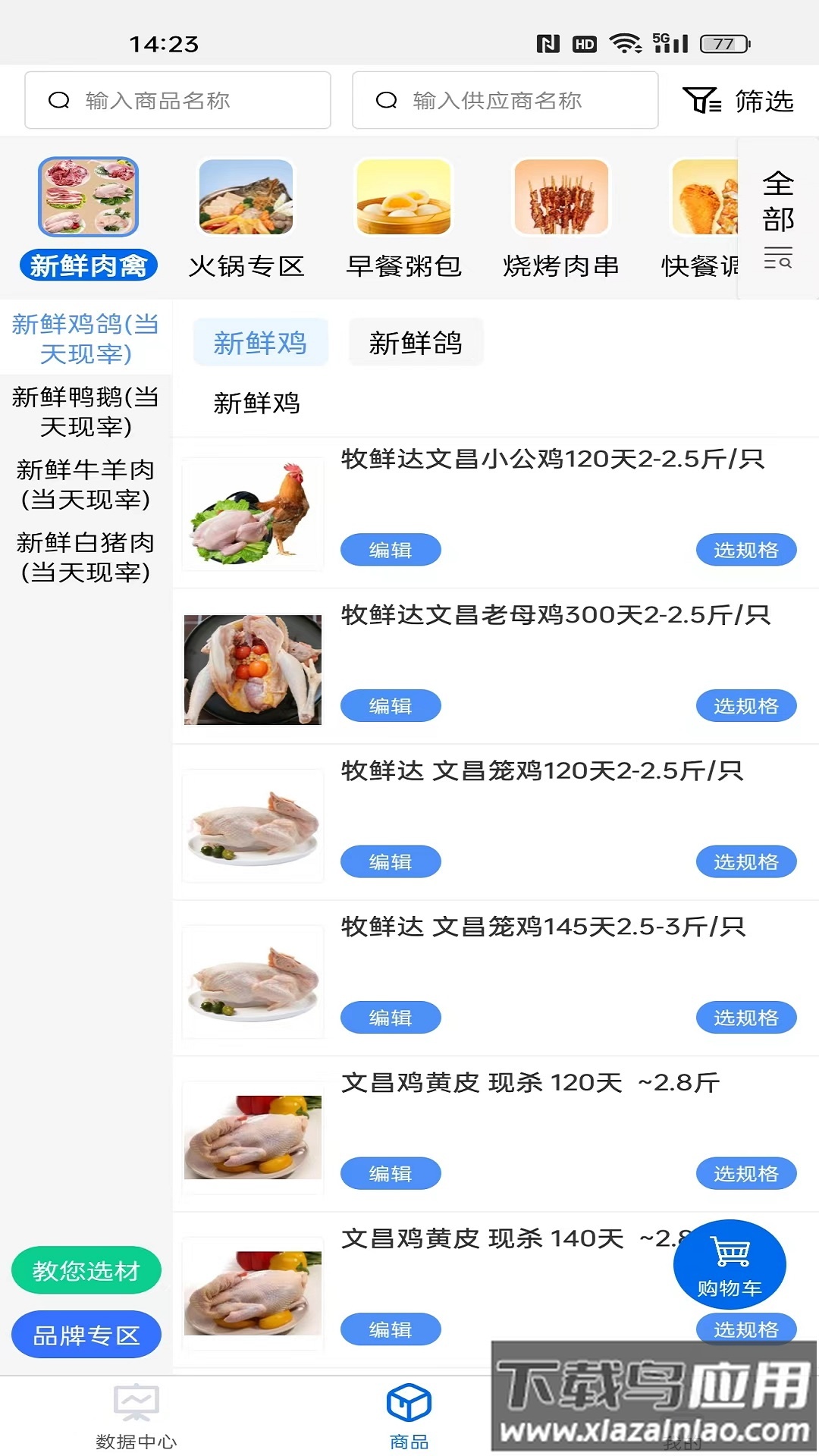Edit 牧鲜达文昌小公鸡120天 product
819x1456 pixels.
point(391,550)
